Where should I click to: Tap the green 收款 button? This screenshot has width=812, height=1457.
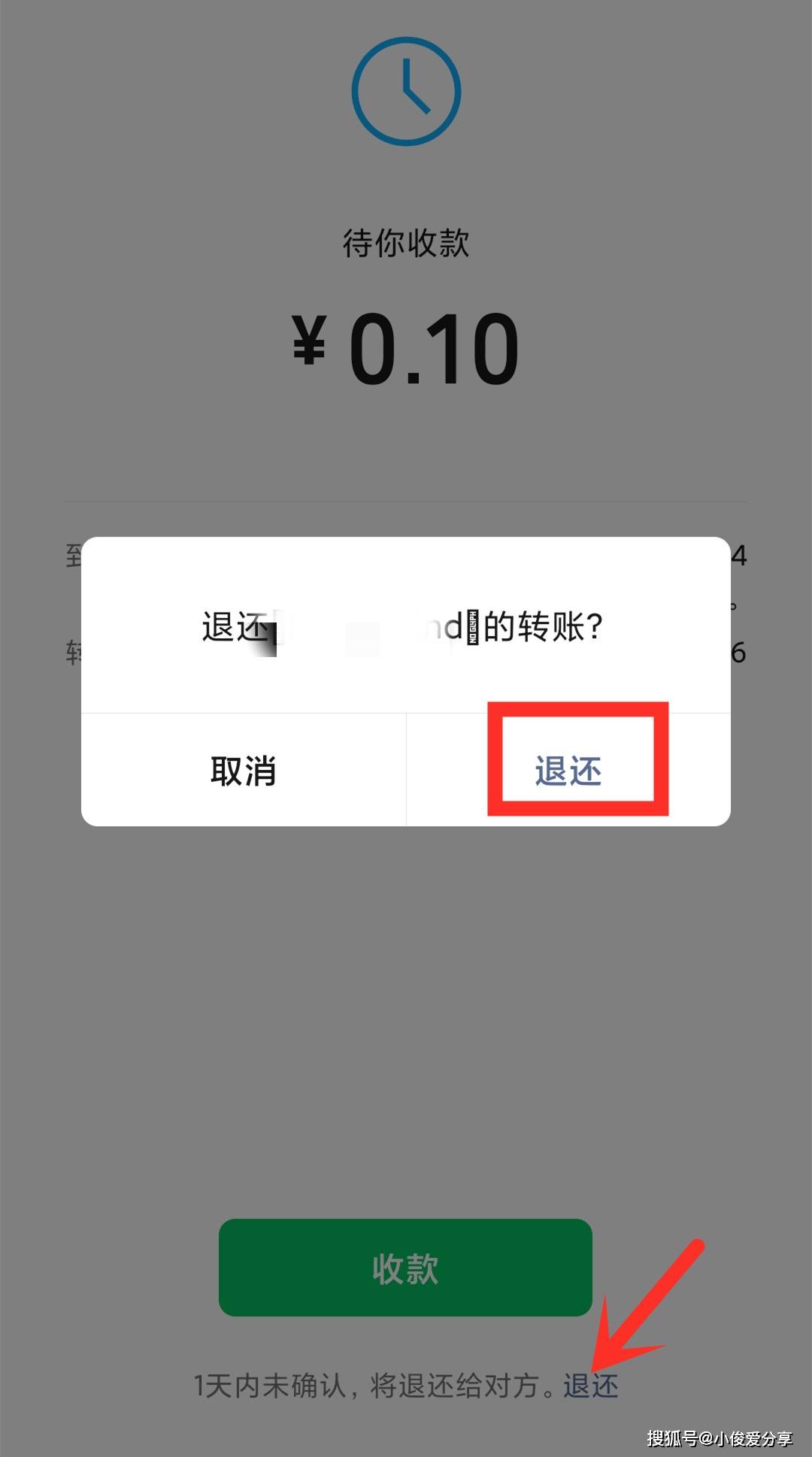point(405,1268)
